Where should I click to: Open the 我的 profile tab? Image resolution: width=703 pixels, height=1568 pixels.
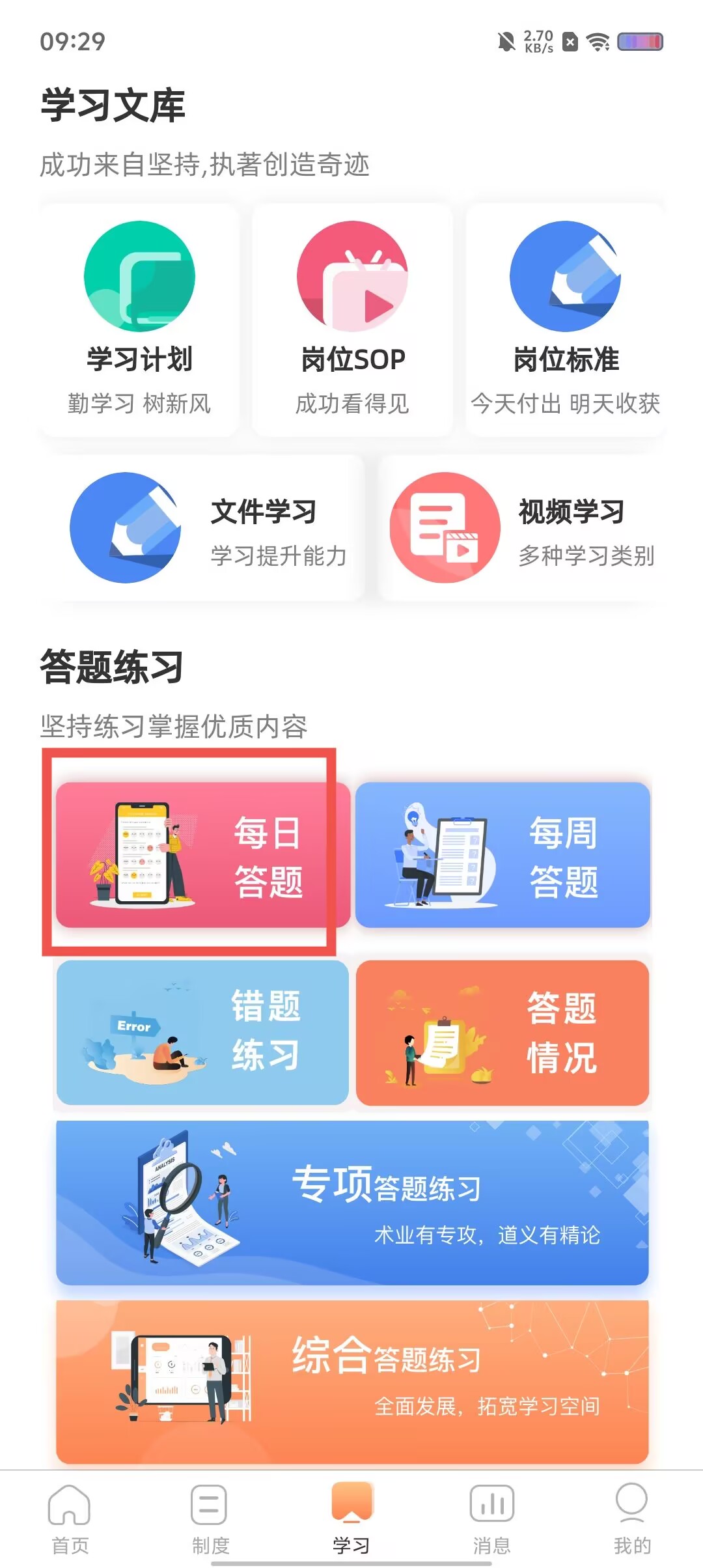(x=632, y=1519)
